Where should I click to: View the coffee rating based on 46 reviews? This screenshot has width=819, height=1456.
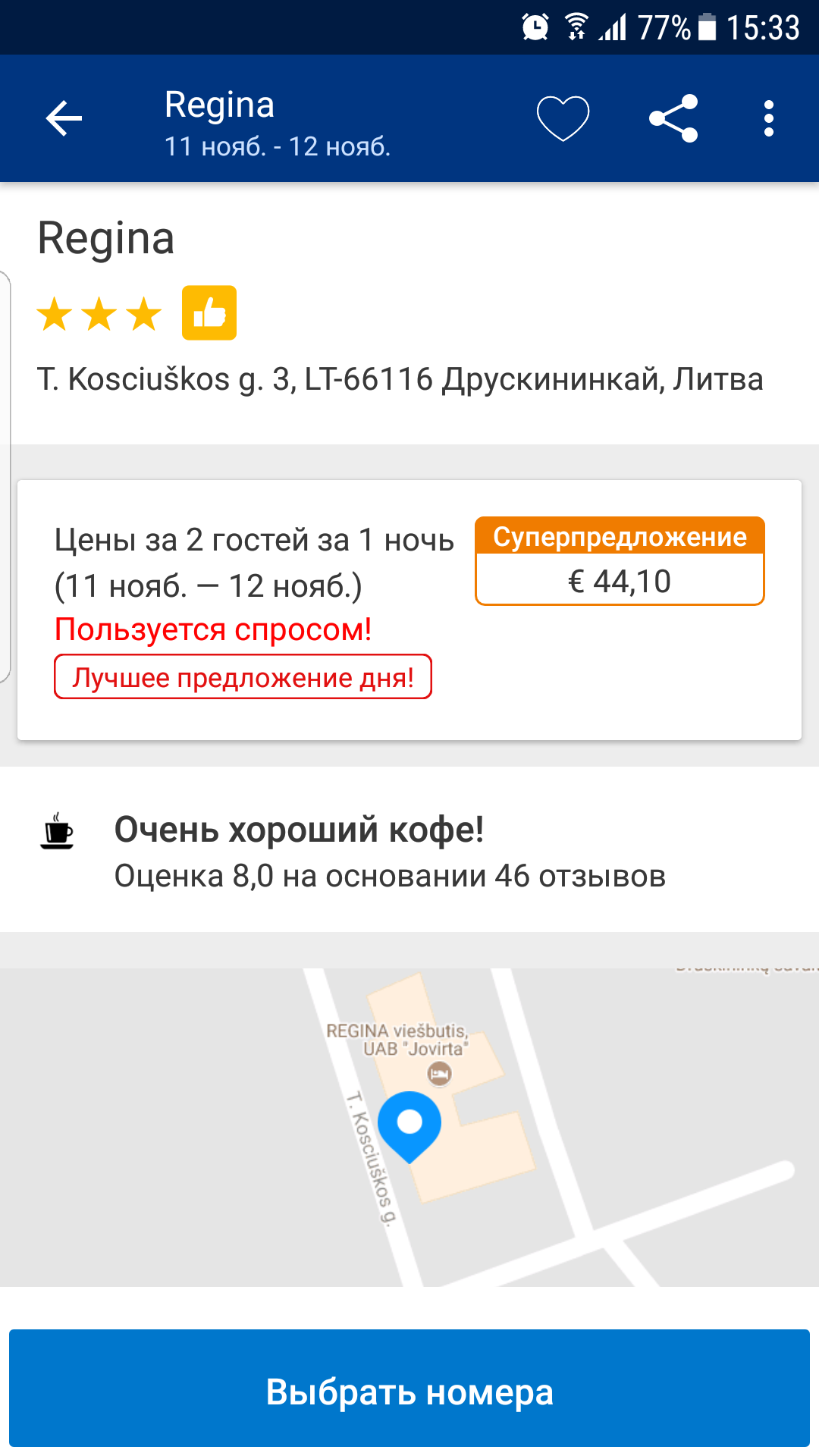tap(390, 852)
